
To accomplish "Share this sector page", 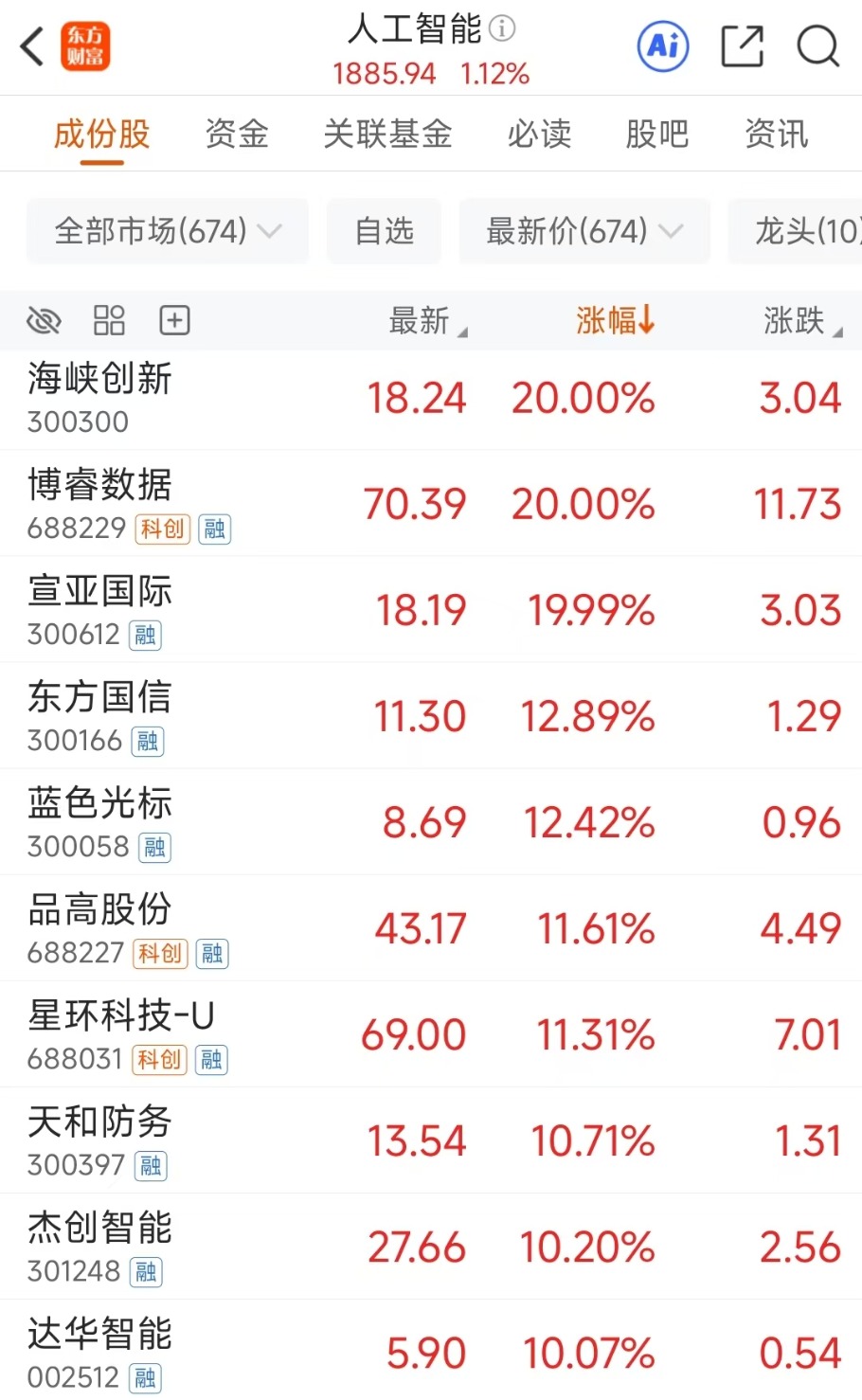I will coord(742,46).
